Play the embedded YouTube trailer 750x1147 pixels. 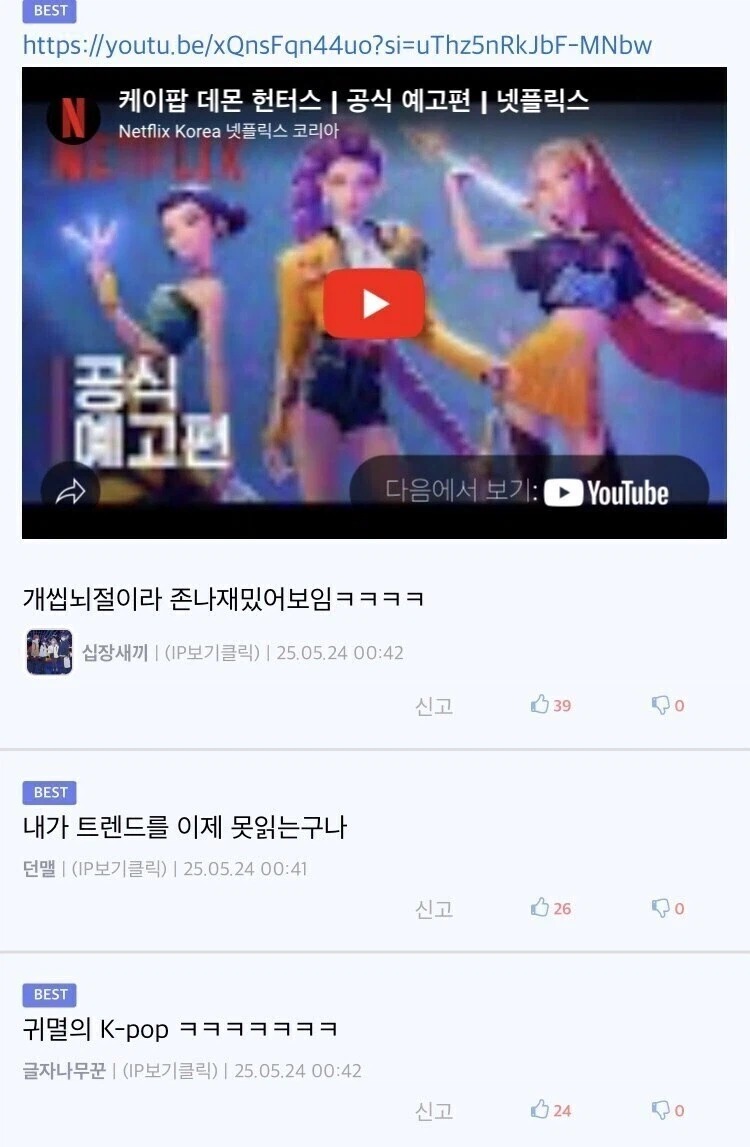pyautogui.click(x=374, y=304)
